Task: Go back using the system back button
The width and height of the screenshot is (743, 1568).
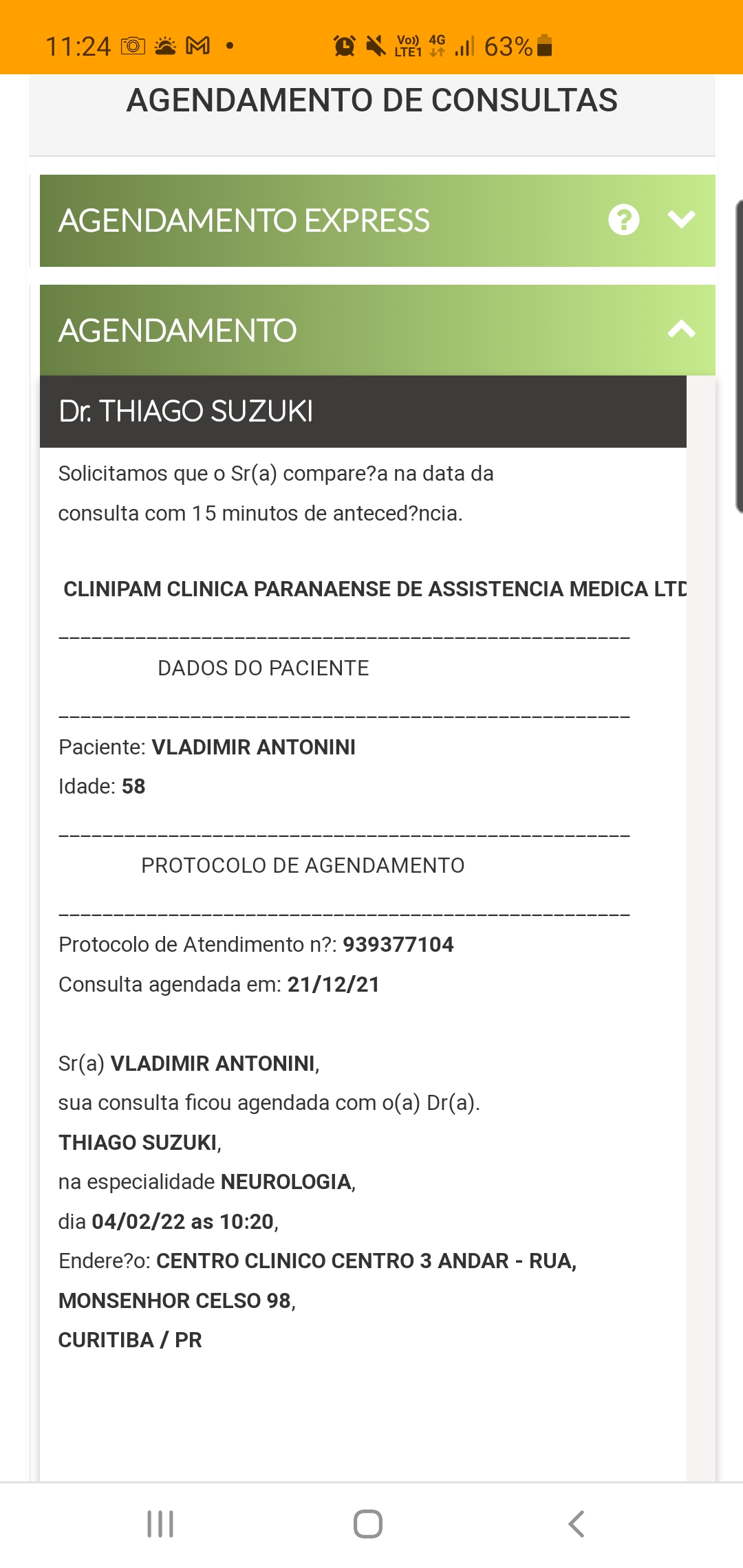Action: pyautogui.click(x=577, y=1524)
